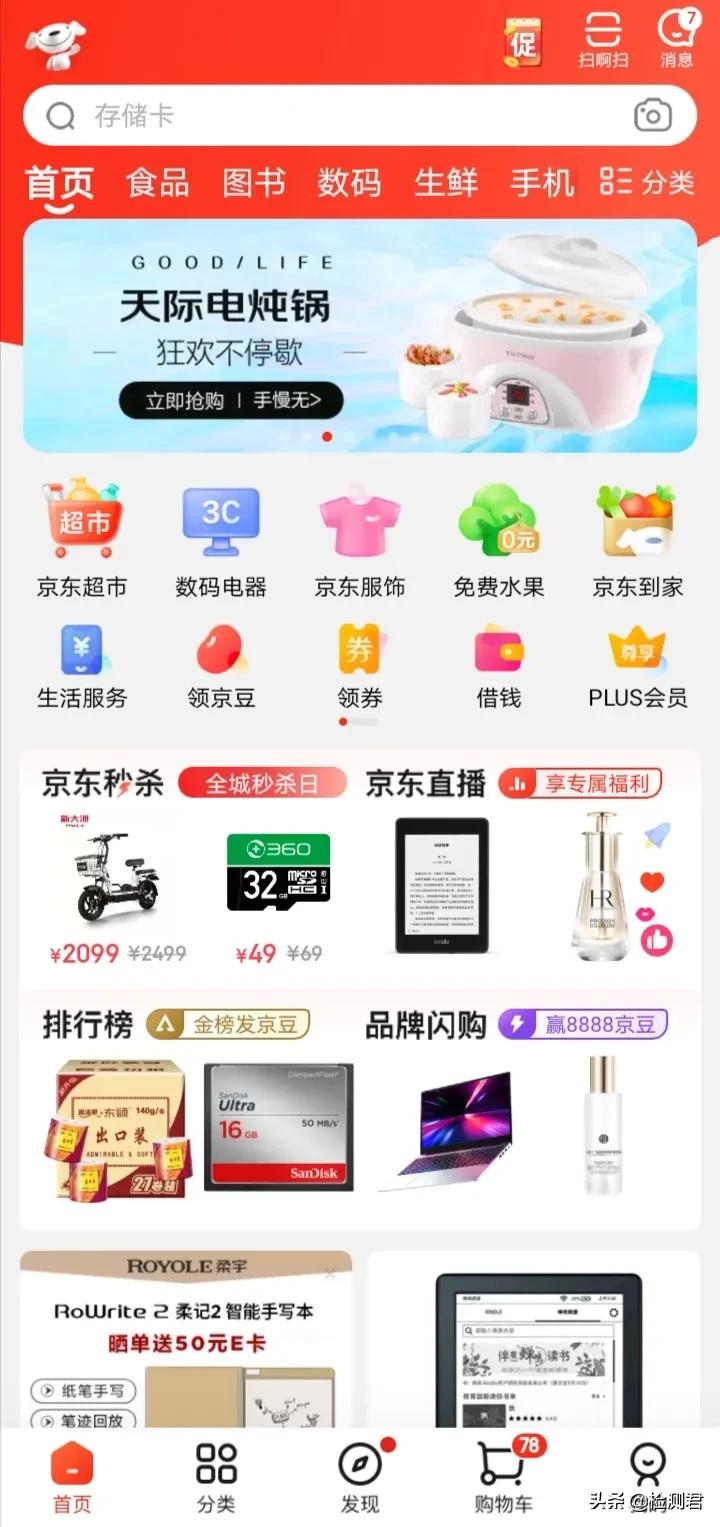Switch to the 生鲜 tab
720x1527 pixels.
(445, 182)
